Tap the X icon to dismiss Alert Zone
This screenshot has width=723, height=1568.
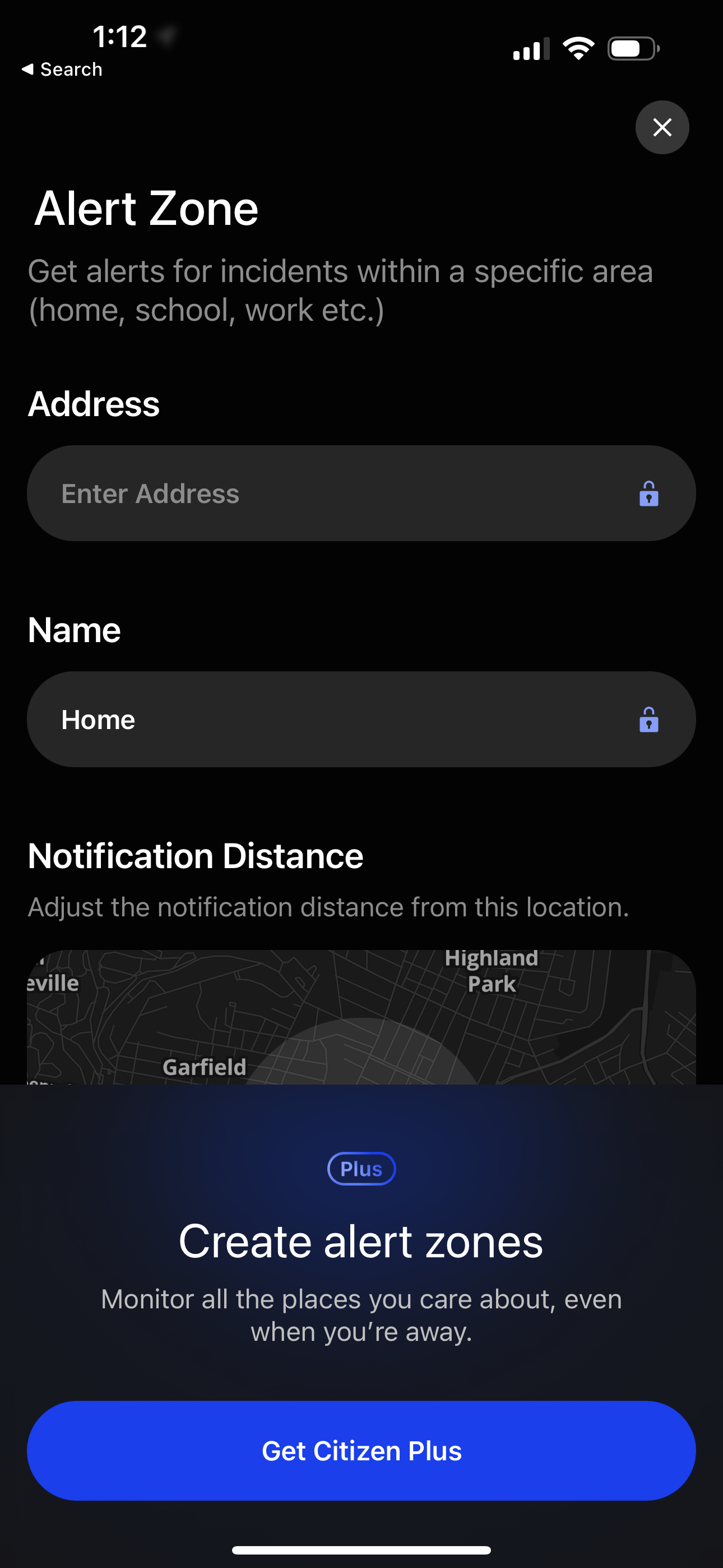(662, 127)
